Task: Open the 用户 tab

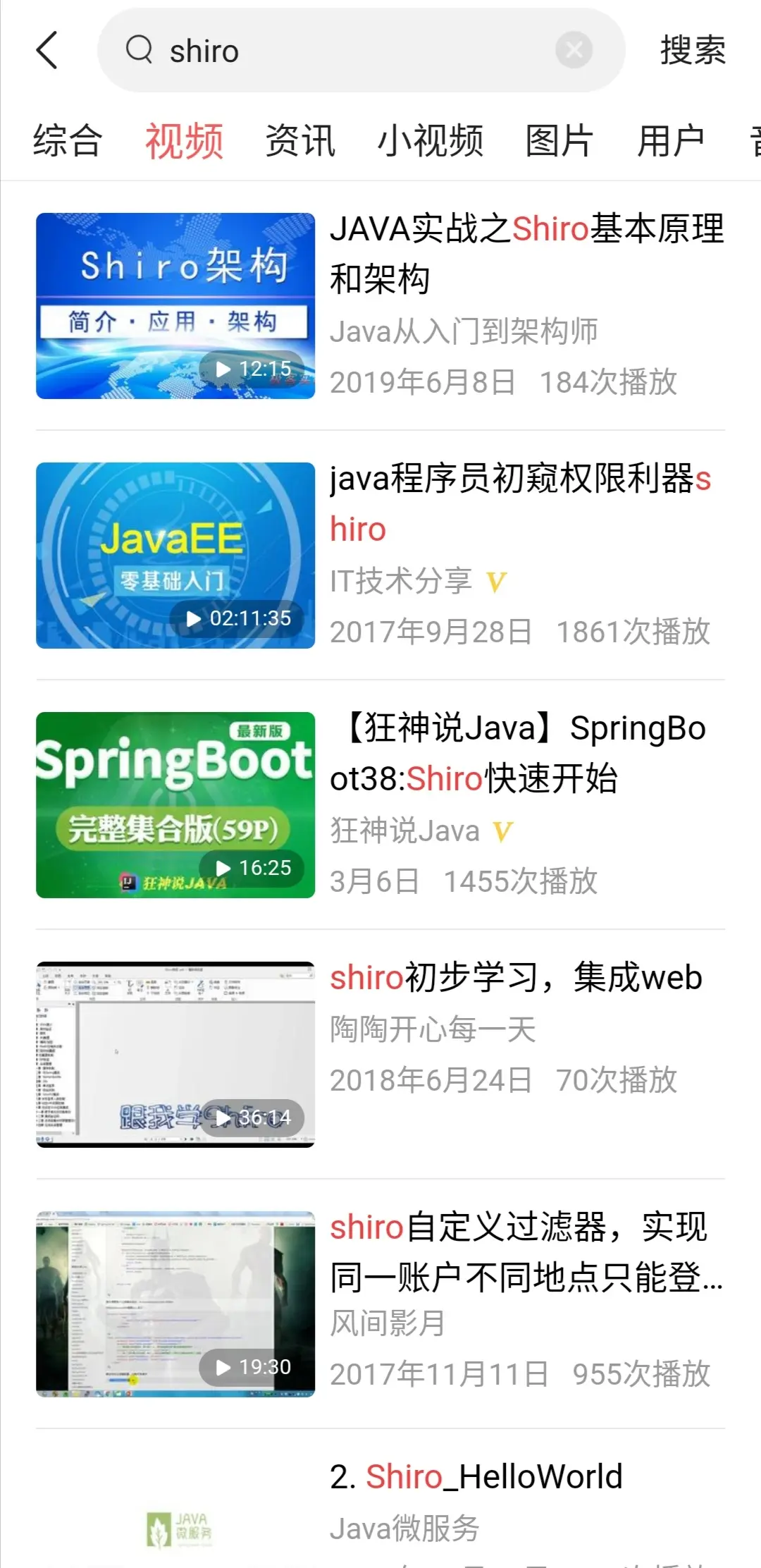Action: (x=671, y=140)
